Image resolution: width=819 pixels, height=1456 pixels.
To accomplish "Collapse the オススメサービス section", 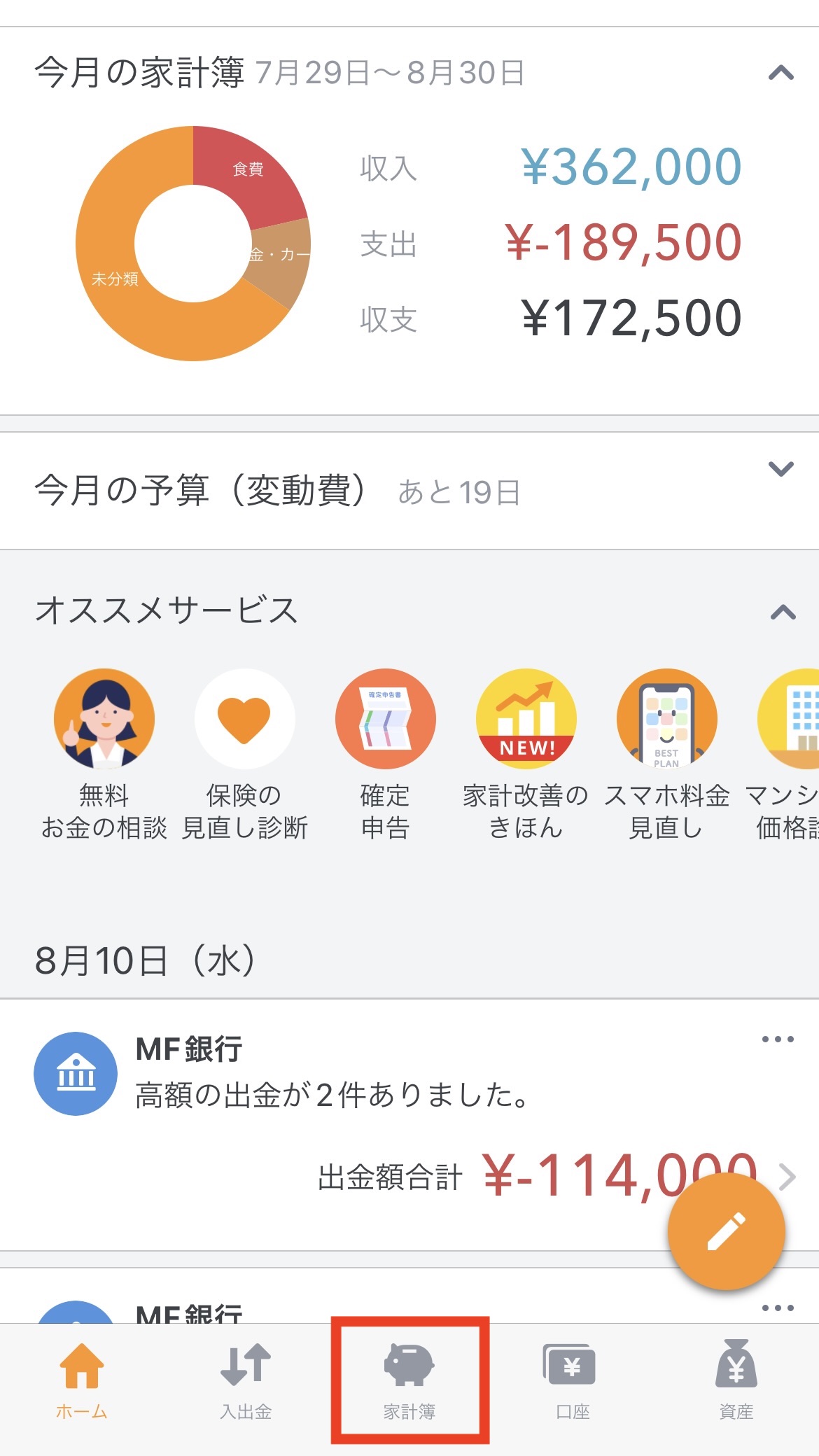I will click(783, 612).
